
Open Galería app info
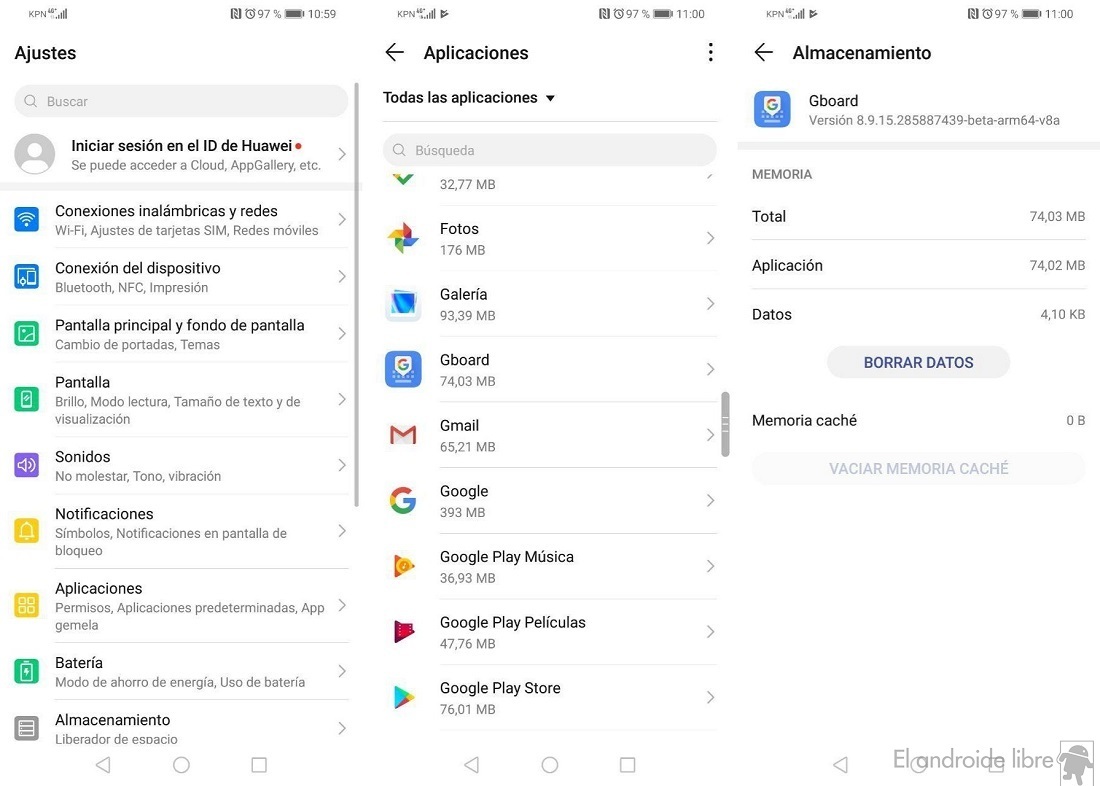click(549, 304)
